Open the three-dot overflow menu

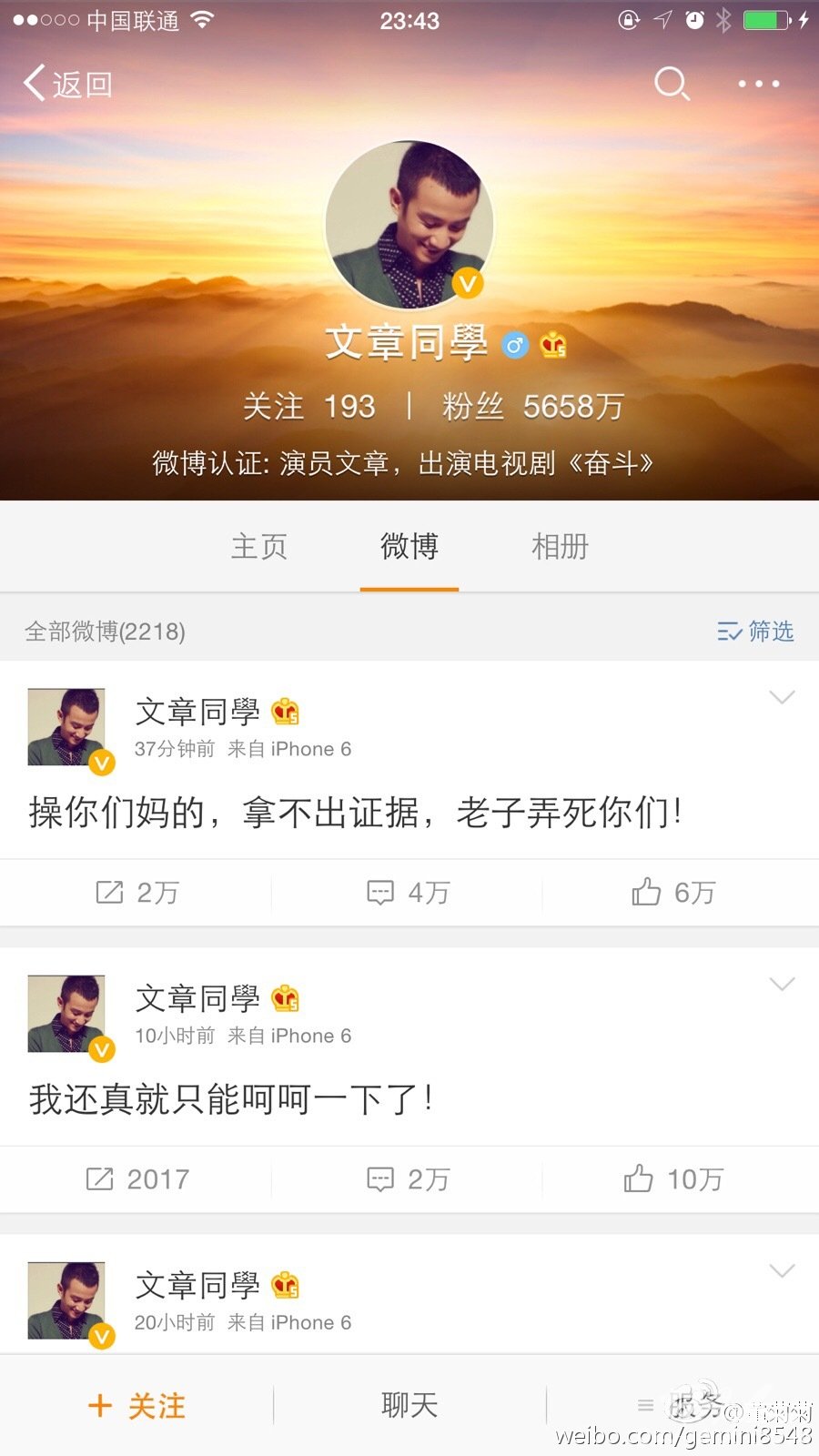[758, 84]
